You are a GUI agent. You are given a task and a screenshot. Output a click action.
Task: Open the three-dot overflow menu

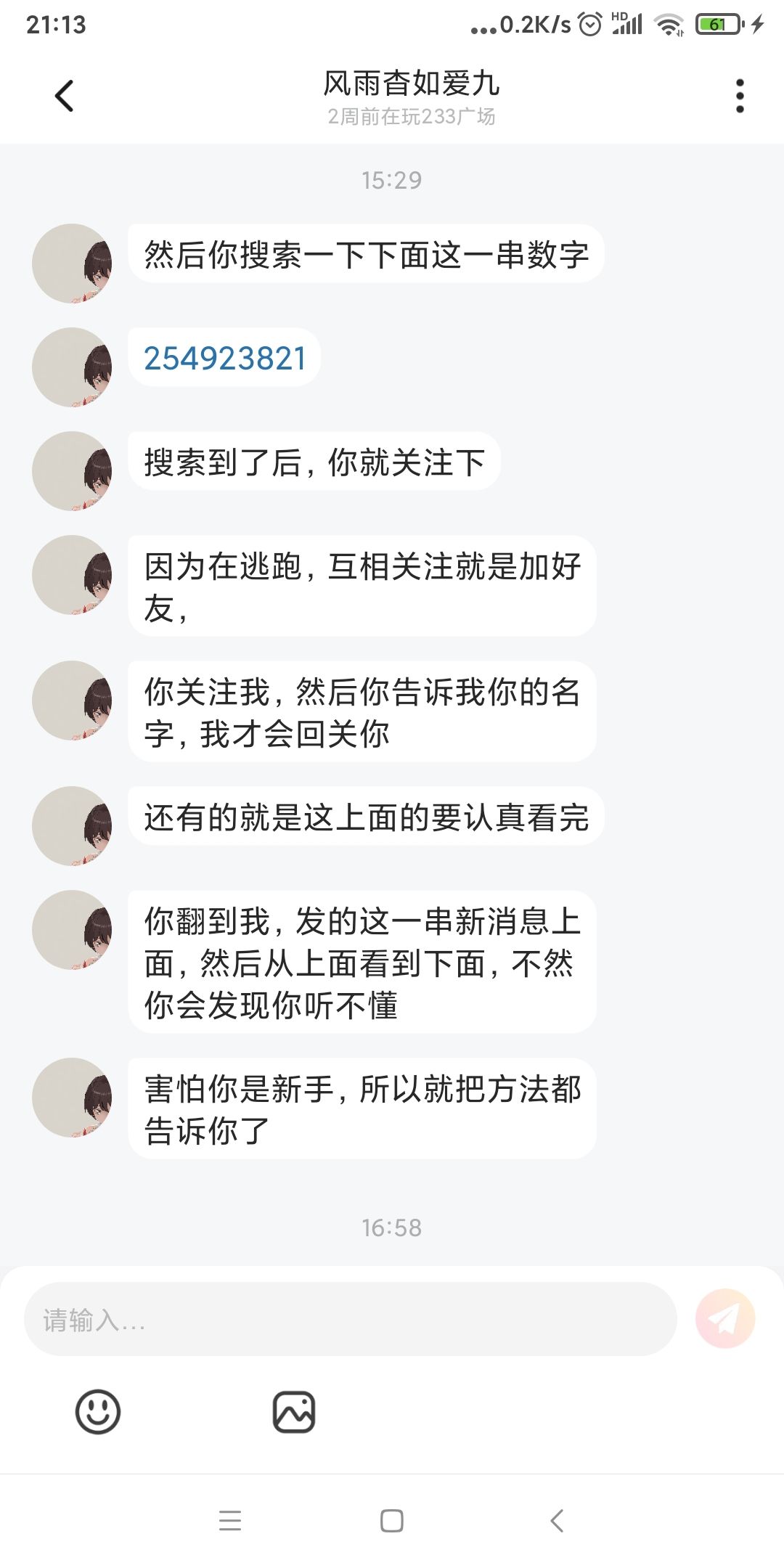(739, 96)
